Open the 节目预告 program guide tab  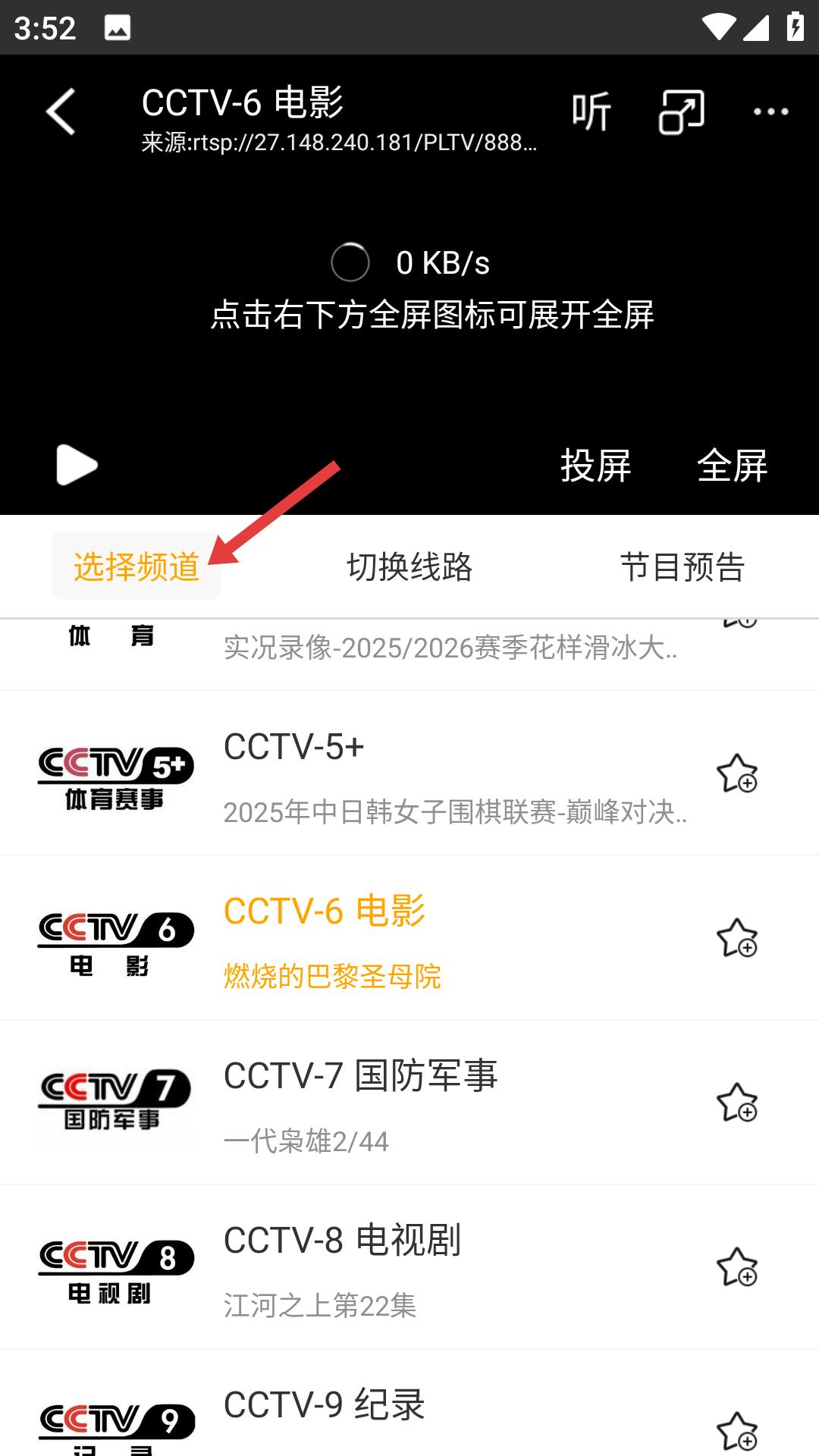point(682,567)
